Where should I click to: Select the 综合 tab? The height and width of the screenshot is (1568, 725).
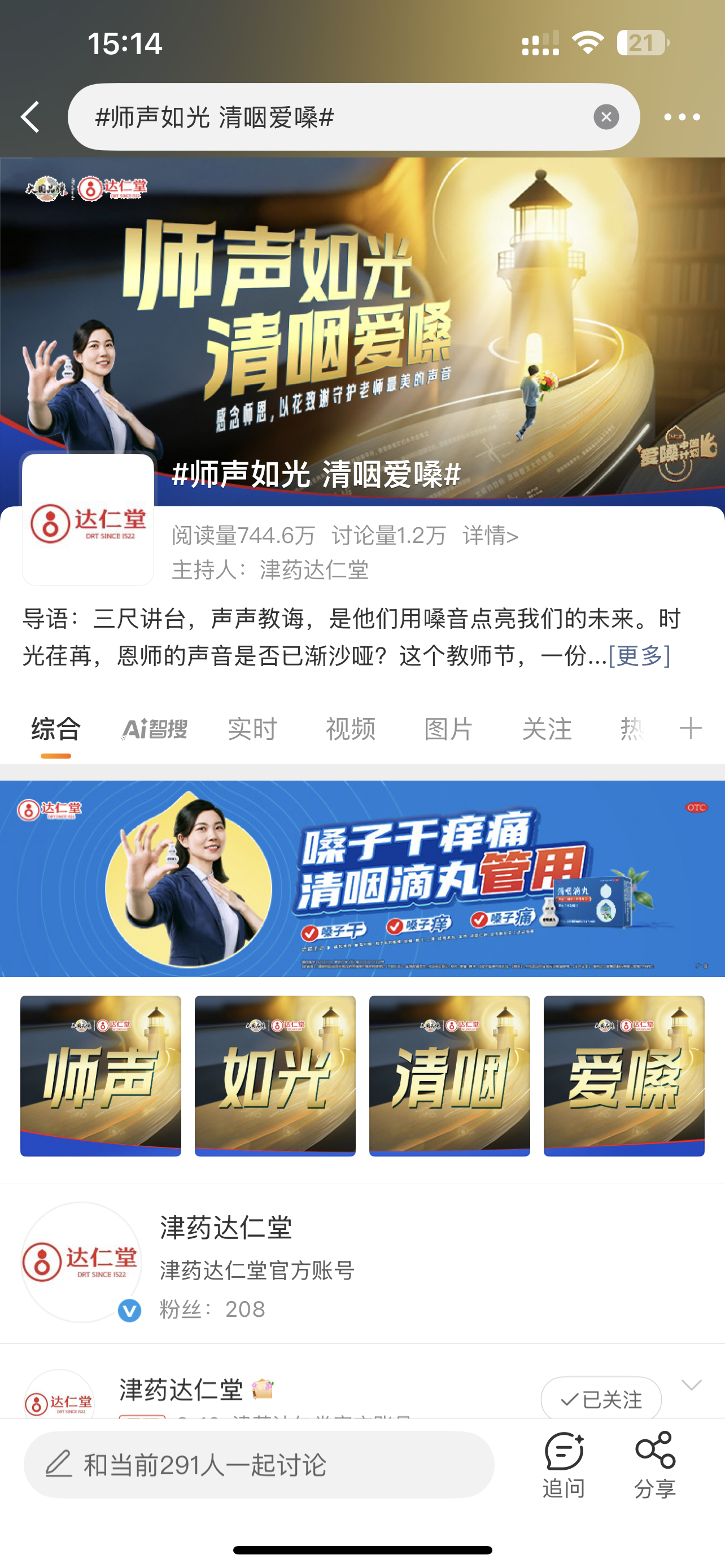56,729
